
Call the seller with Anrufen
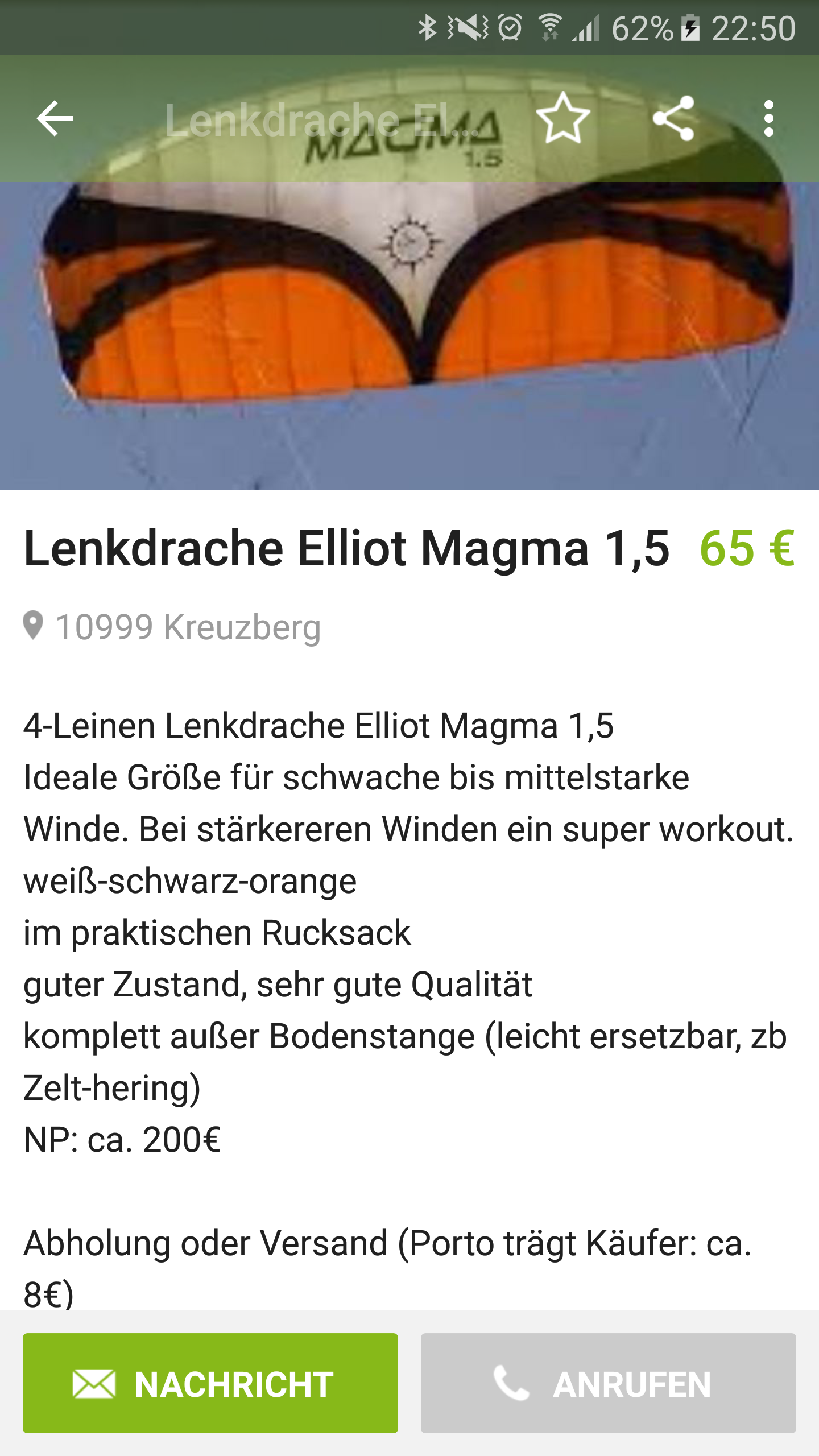pos(609,1383)
